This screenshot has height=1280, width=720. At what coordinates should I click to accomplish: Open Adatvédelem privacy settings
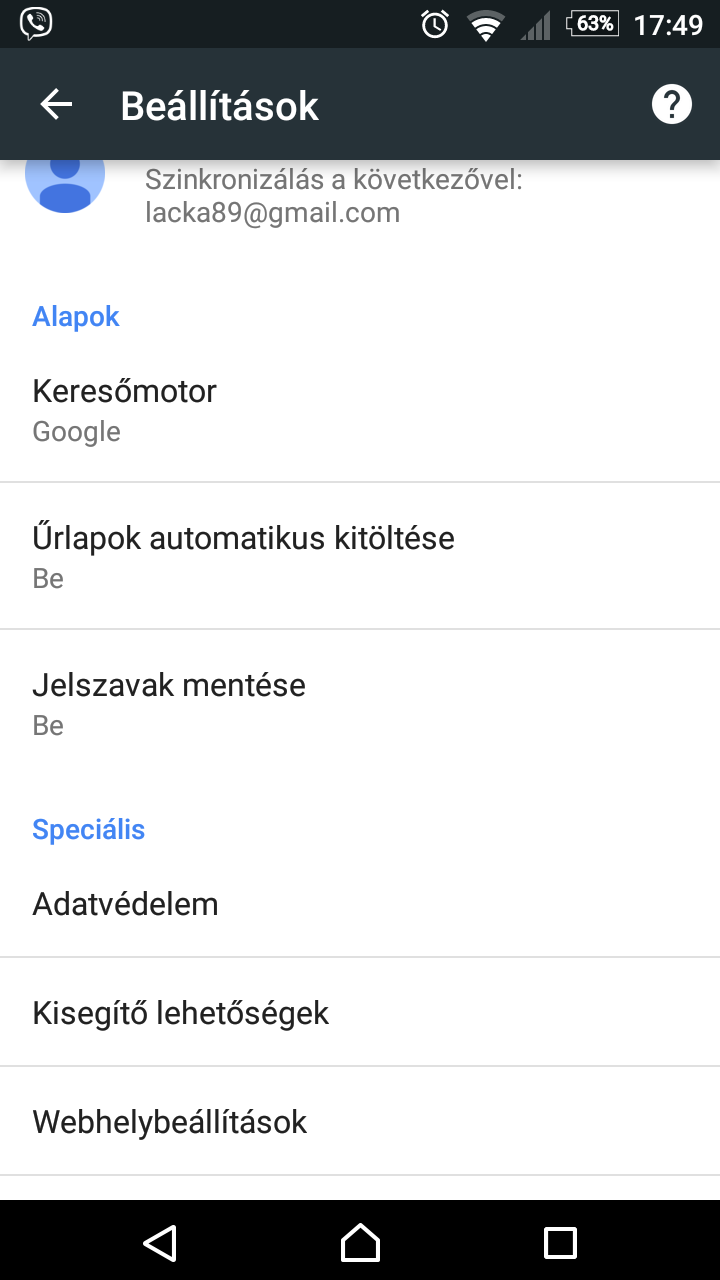(360, 903)
